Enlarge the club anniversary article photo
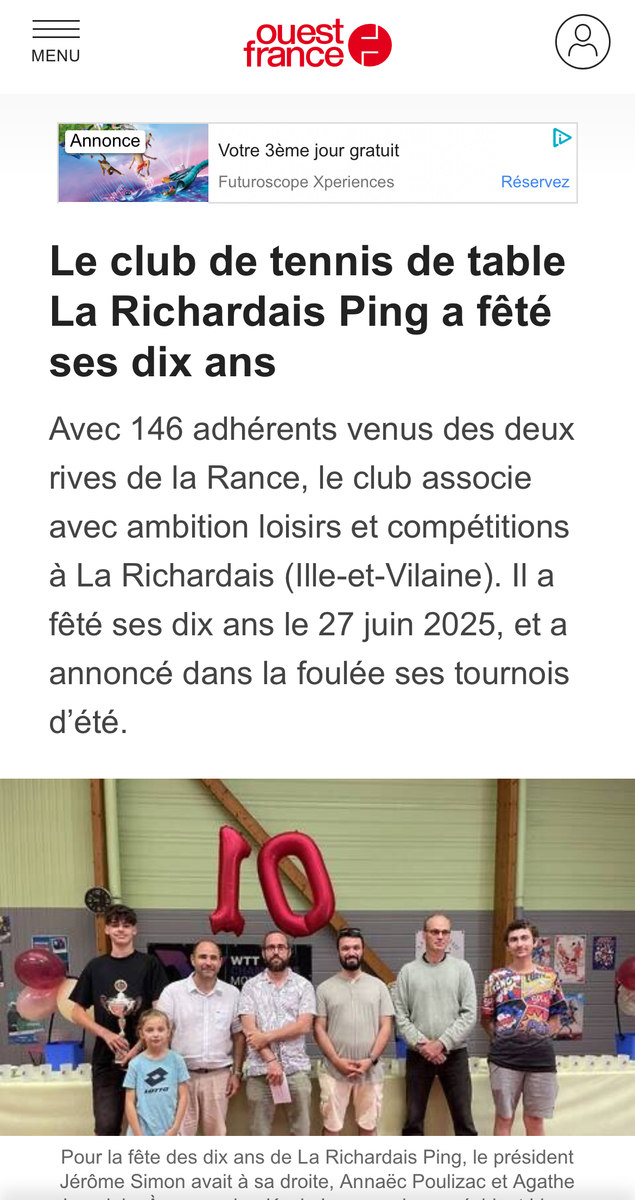The height and width of the screenshot is (1200, 635). [317, 957]
